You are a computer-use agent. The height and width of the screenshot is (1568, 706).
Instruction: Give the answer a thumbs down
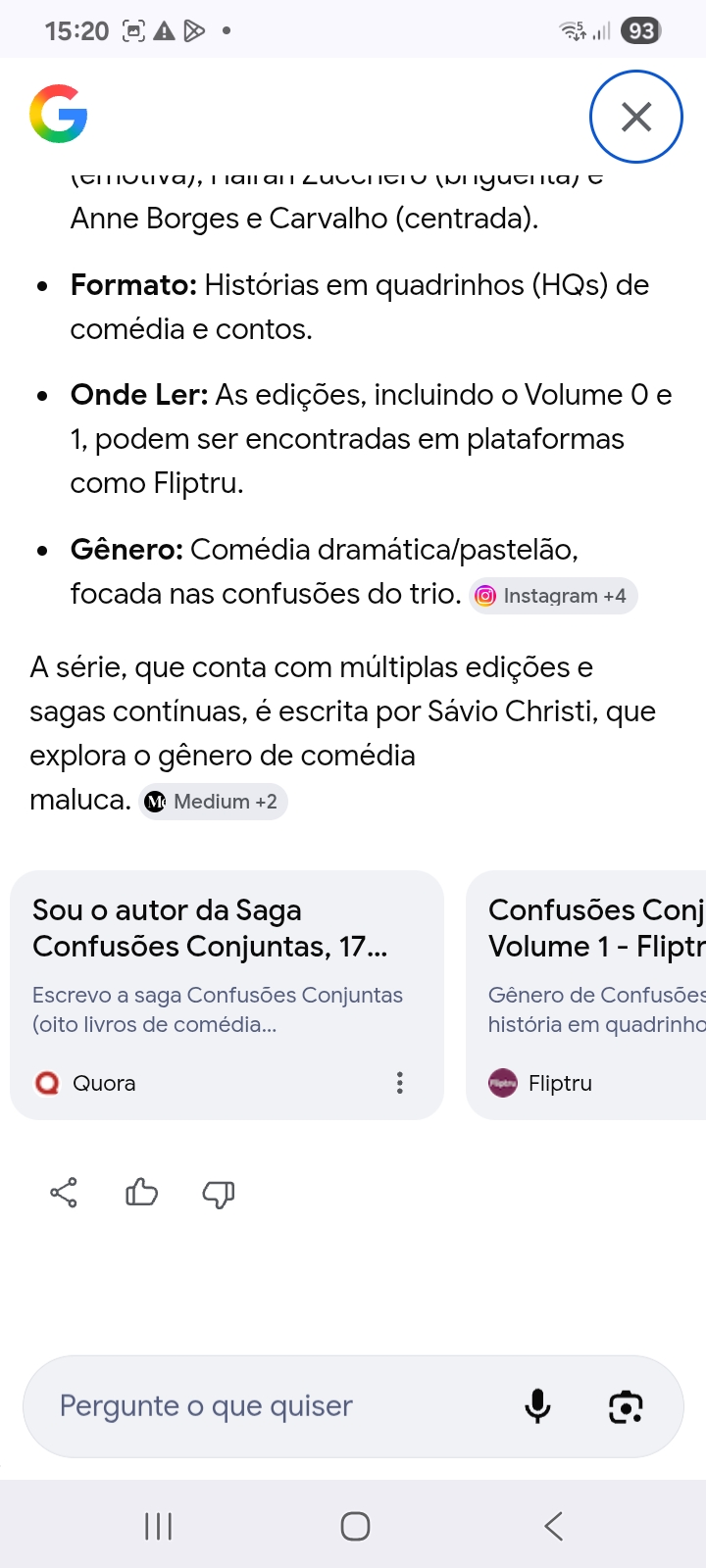218,1193
